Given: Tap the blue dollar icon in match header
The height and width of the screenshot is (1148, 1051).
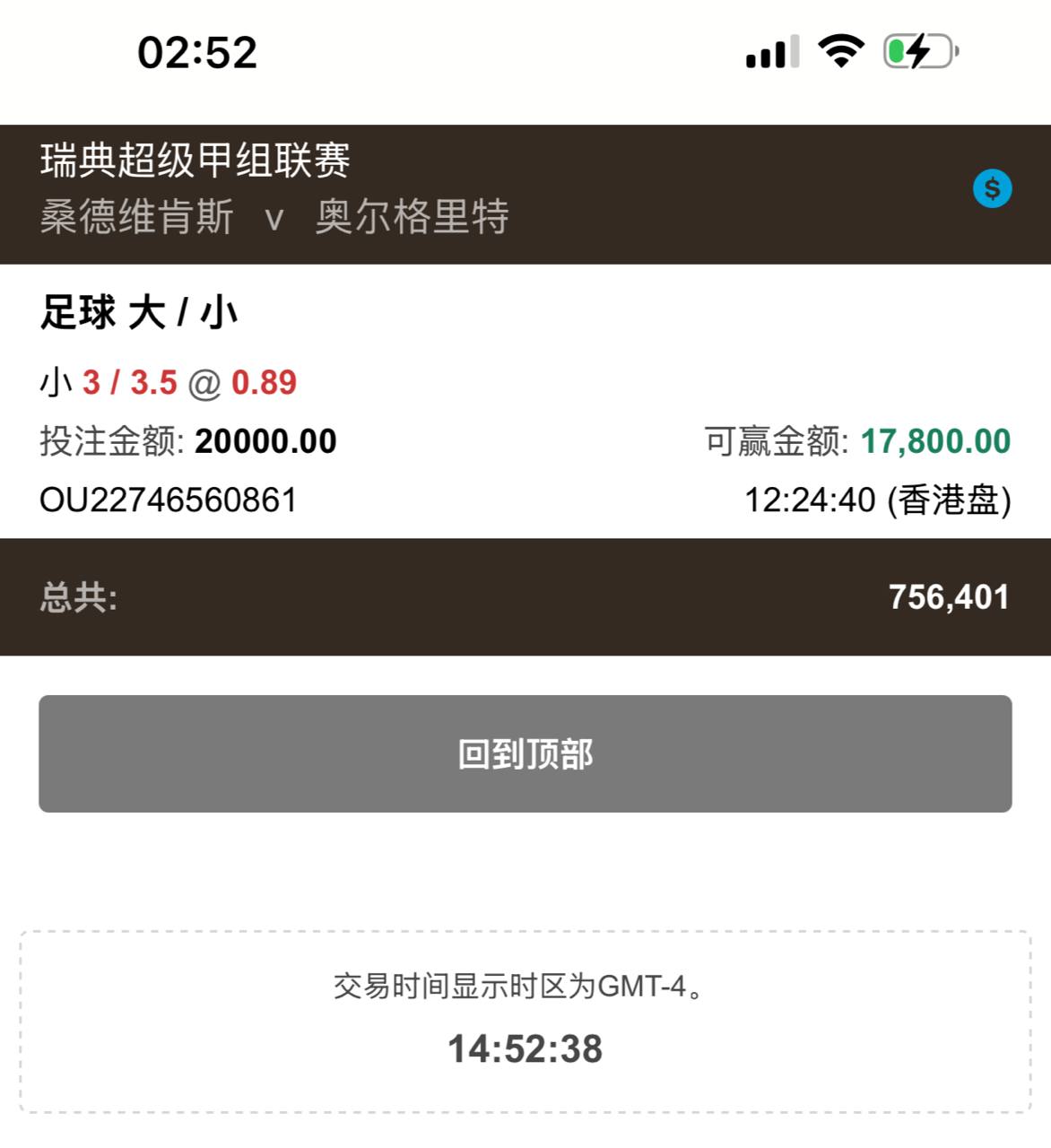Looking at the screenshot, I should (x=992, y=188).
